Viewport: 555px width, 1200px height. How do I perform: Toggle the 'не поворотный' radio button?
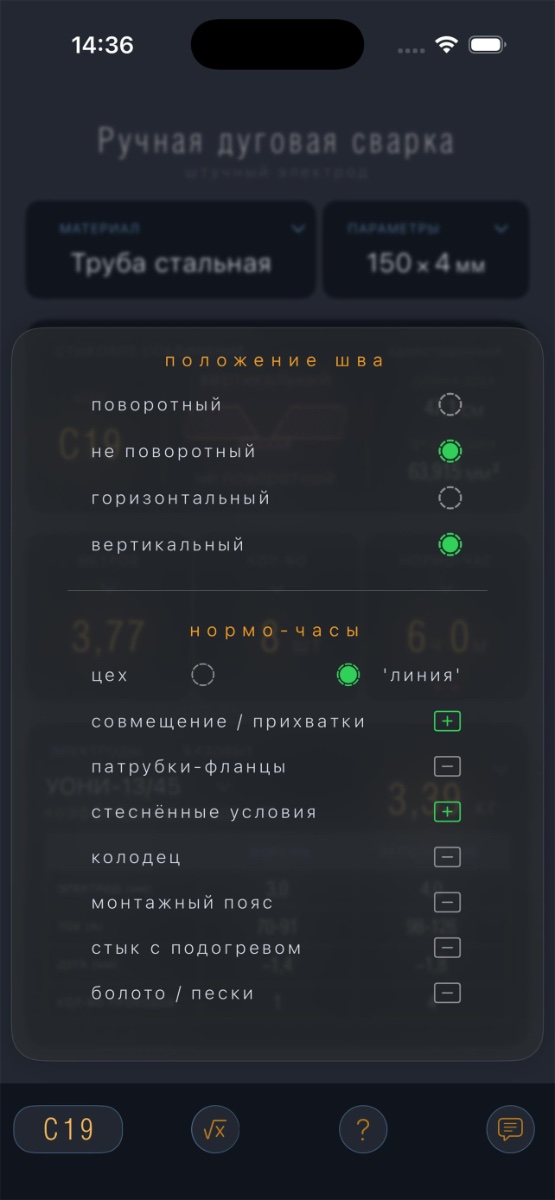(450, 451)
